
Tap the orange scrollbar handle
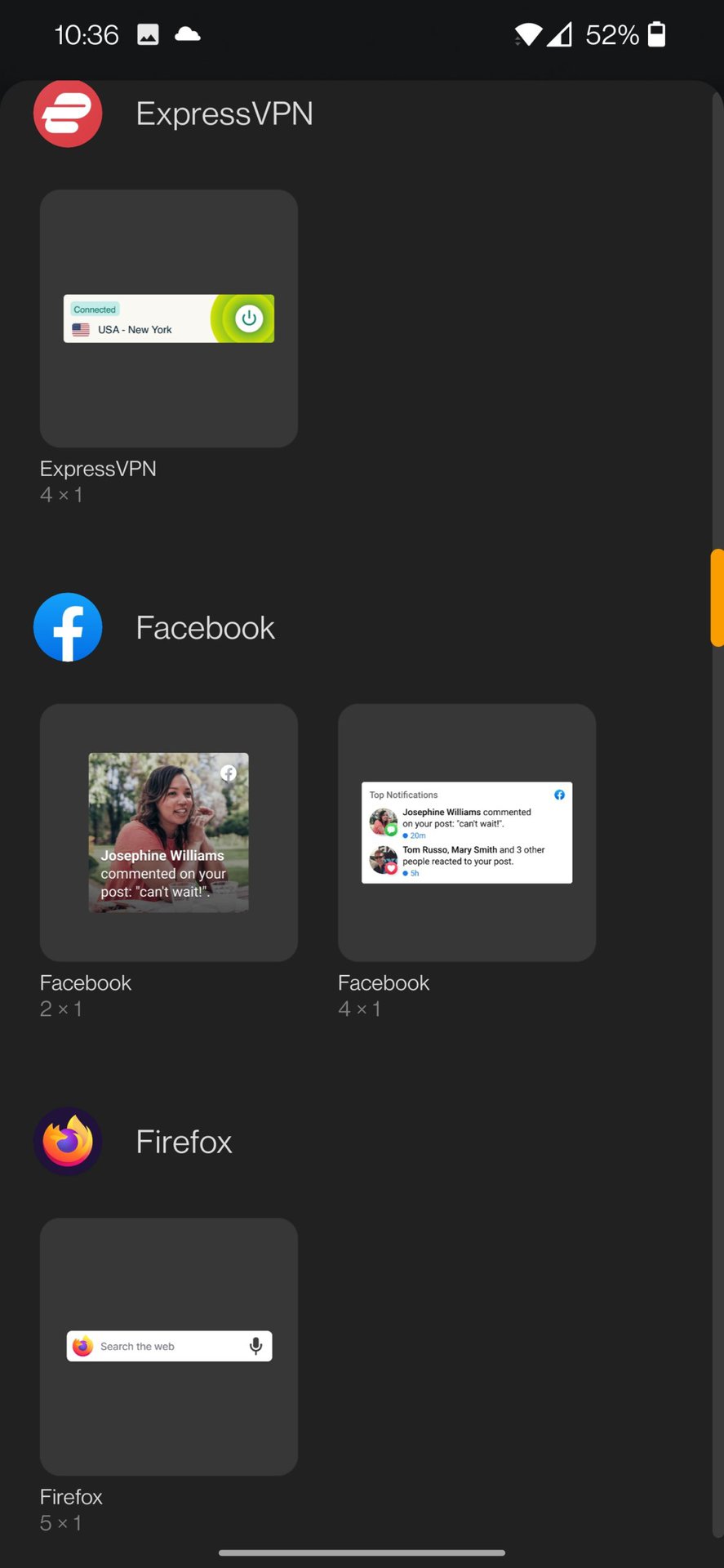click(717, 598)
